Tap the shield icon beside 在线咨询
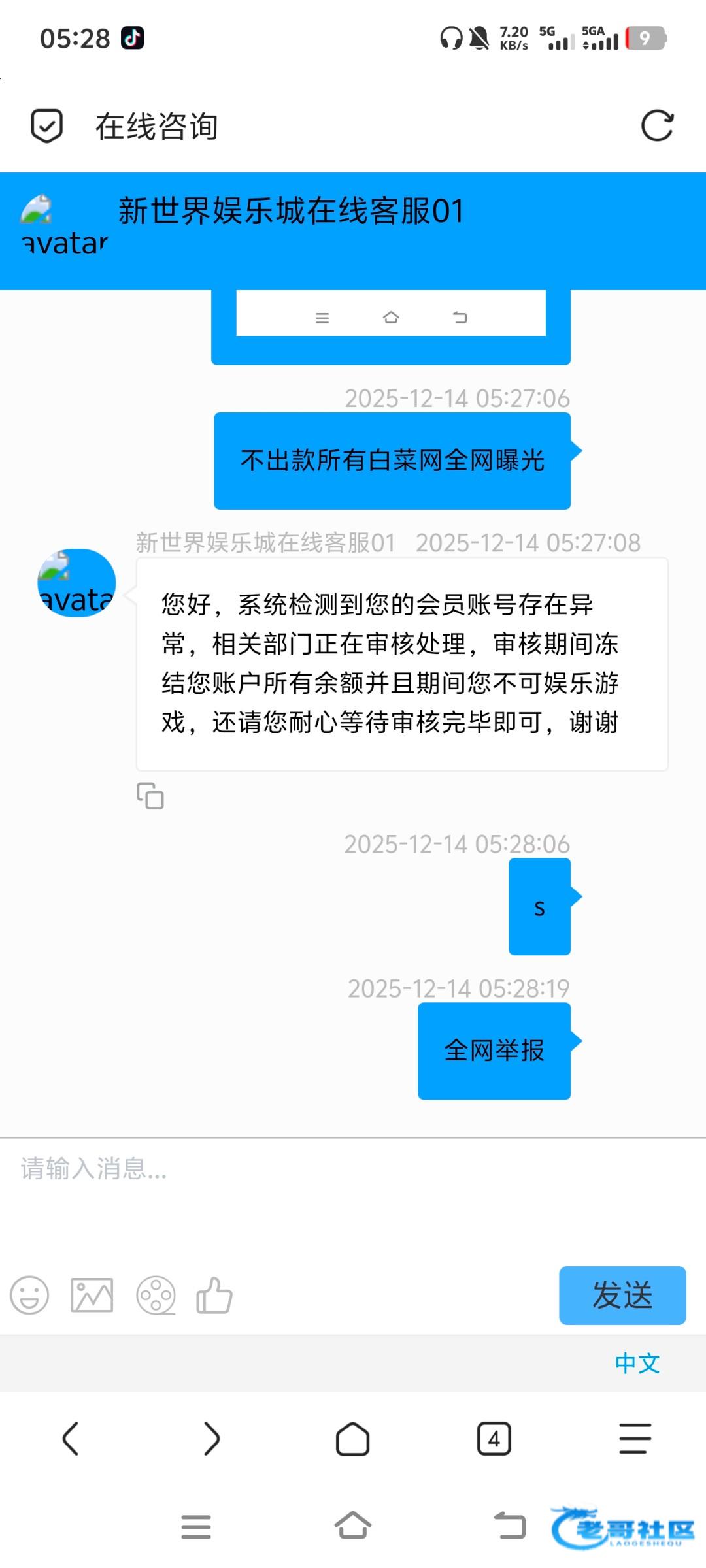 point(47,125)
